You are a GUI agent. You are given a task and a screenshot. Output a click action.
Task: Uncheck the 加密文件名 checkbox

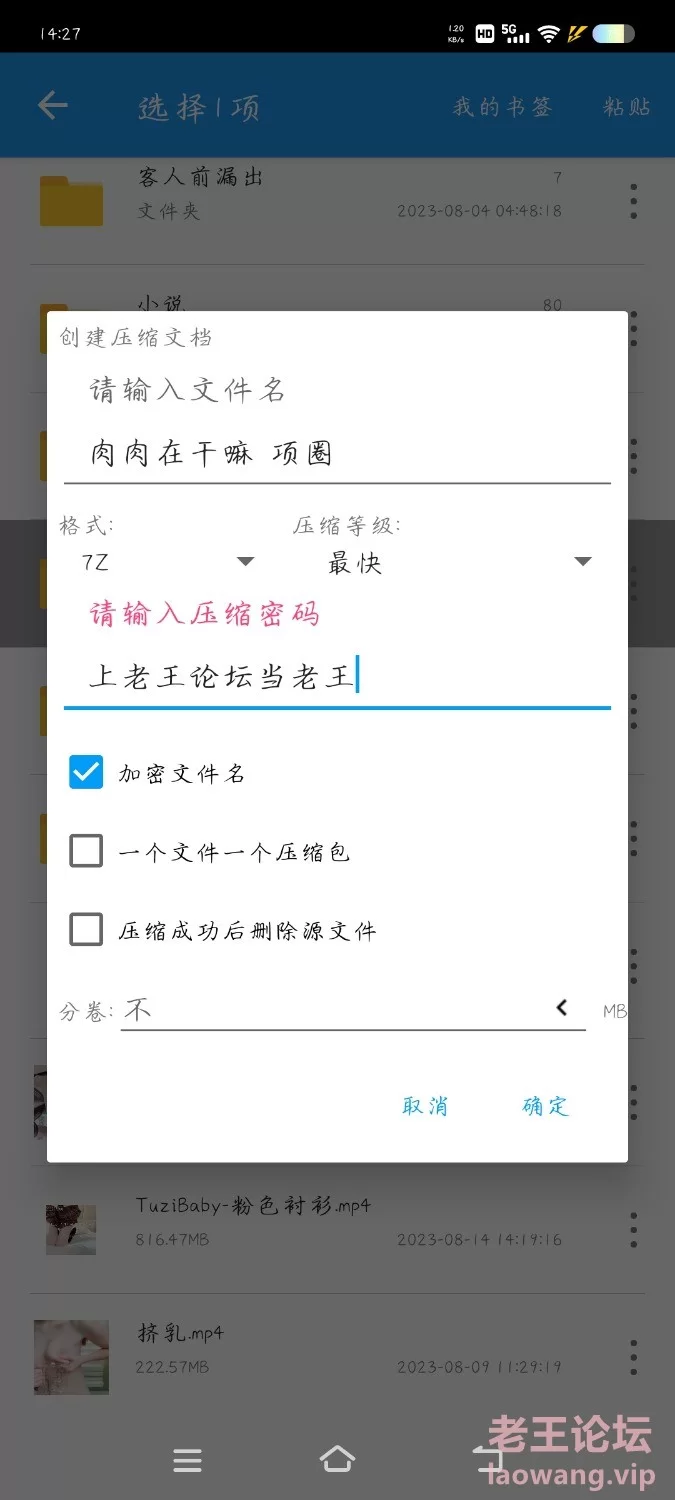tap(86, 773)
